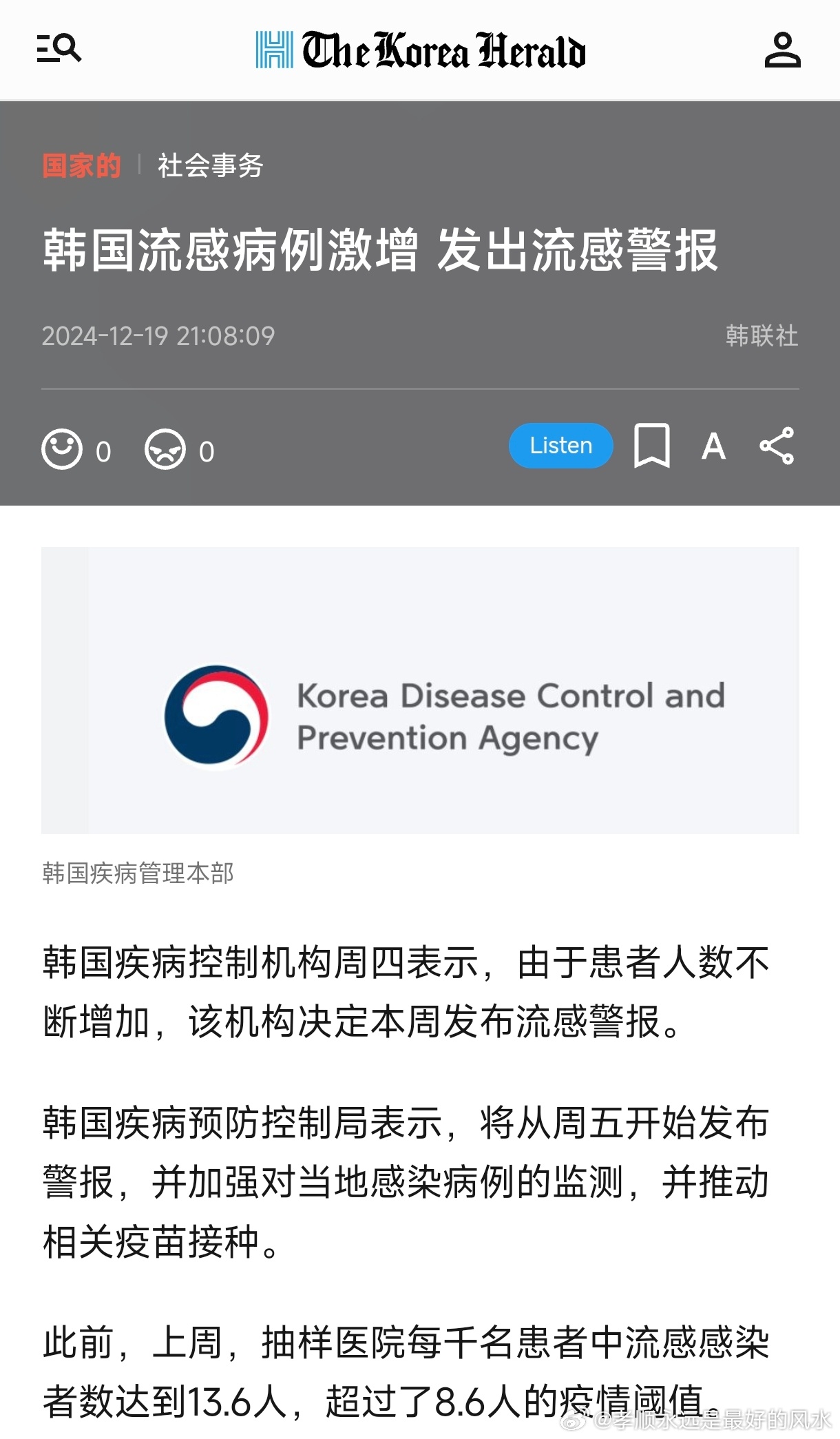Tap Listen to hear the article
Screen dimensions: 840x1439
[561, 446]
